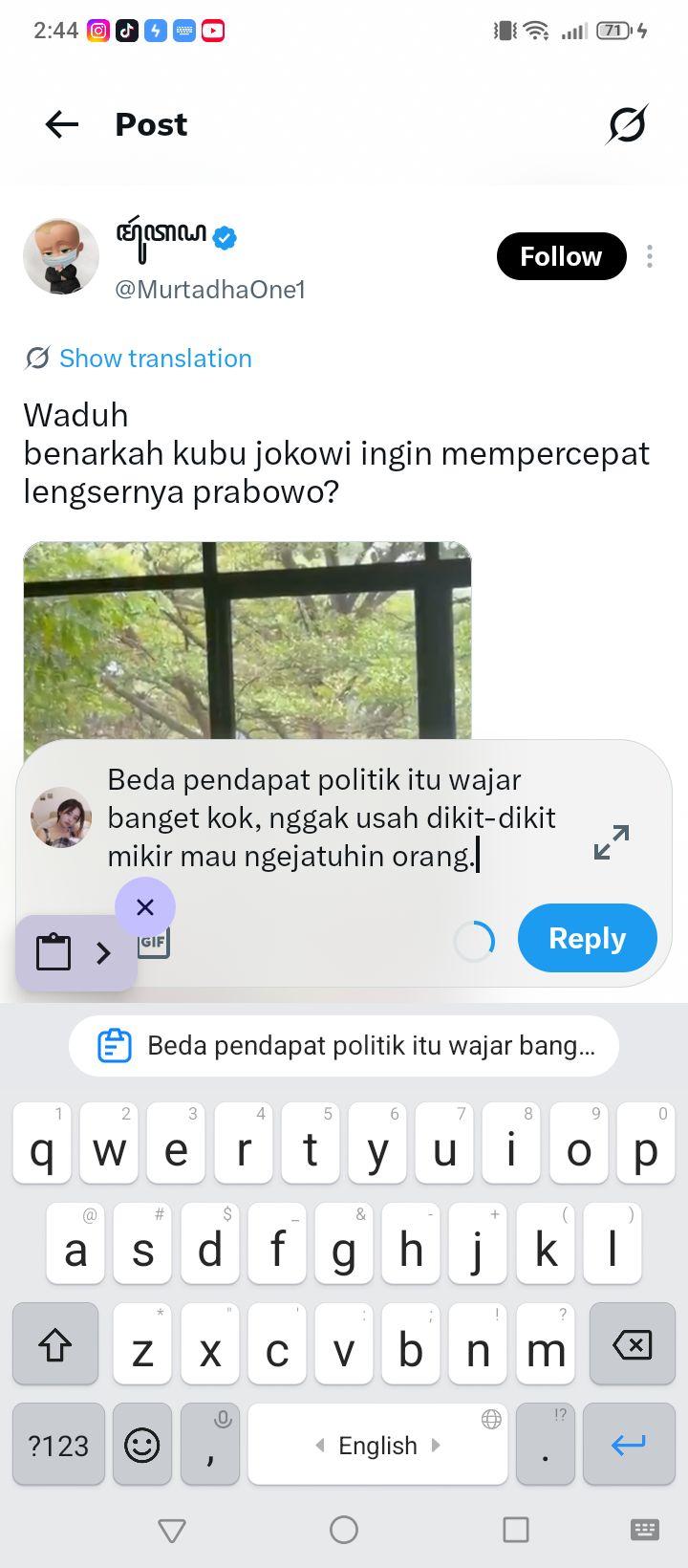Open the emoji keyboard

[x=142, y=1445]
